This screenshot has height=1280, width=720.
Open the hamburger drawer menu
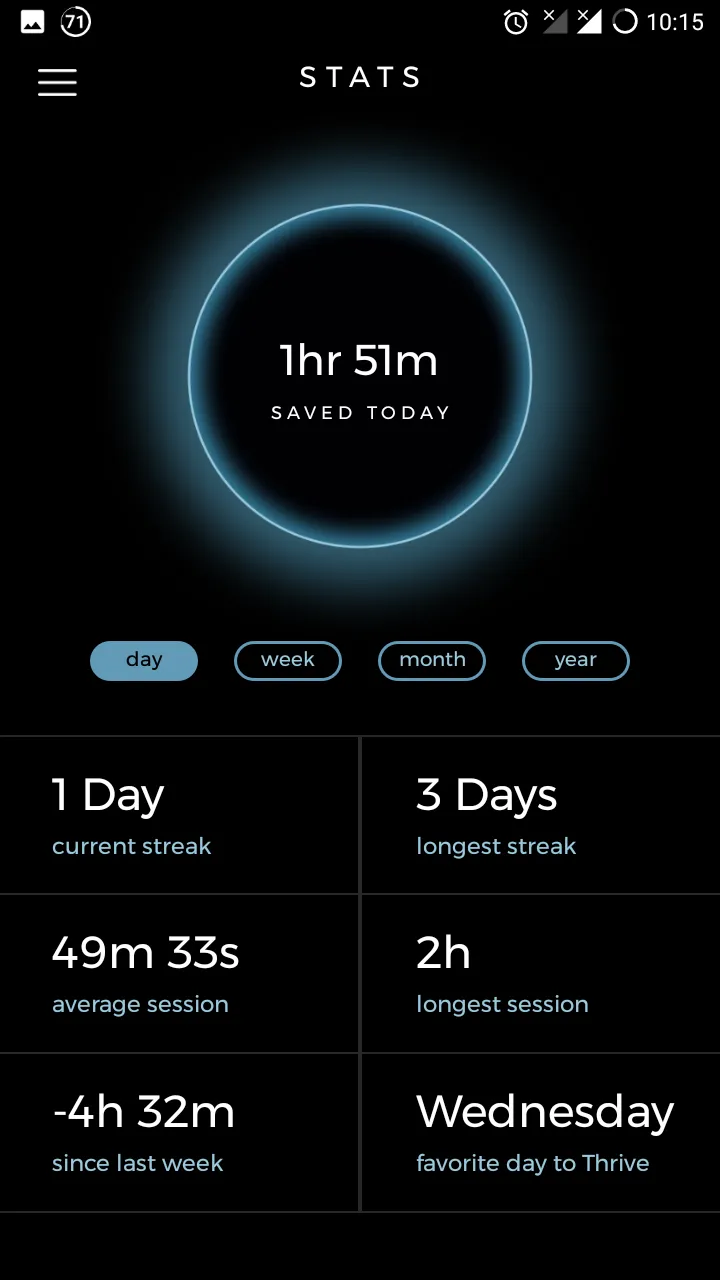coord(57,81)
